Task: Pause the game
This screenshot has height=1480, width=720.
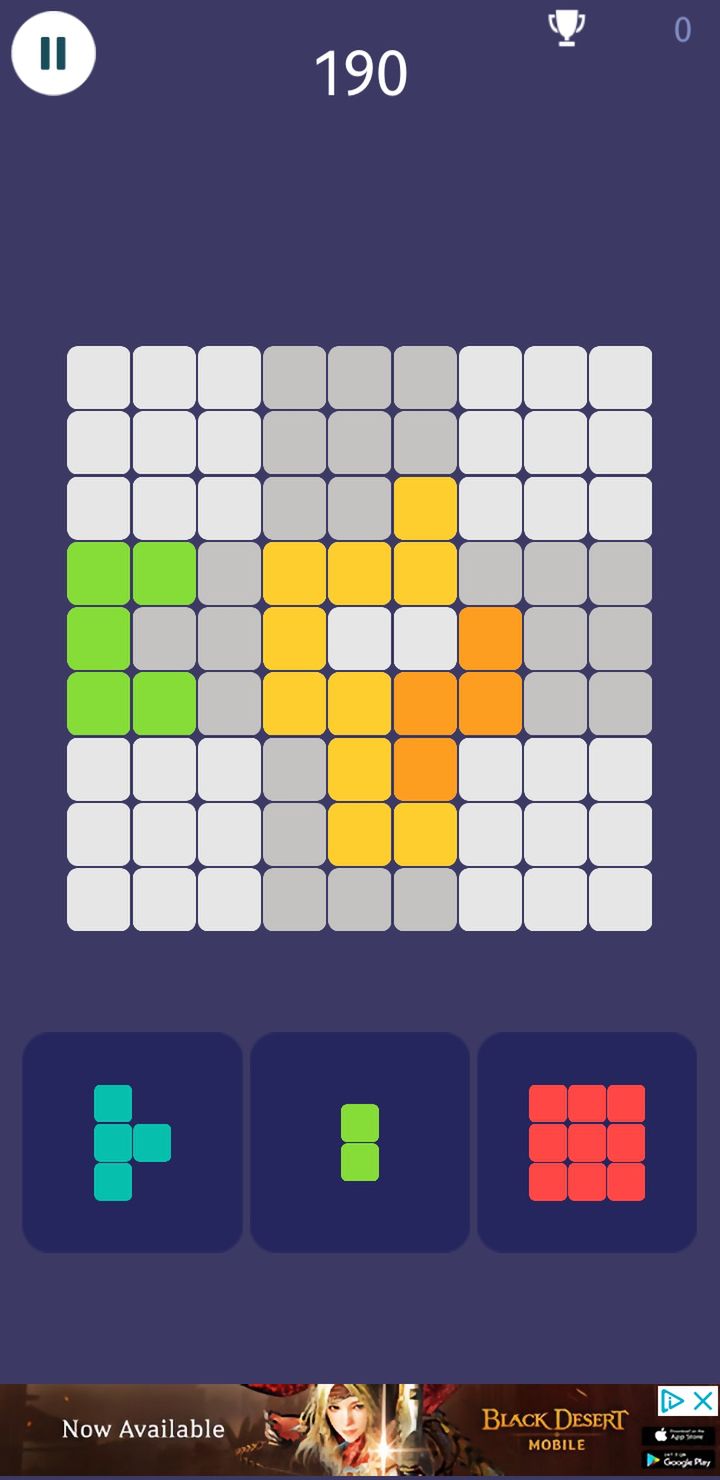Action: click(53, 53)
